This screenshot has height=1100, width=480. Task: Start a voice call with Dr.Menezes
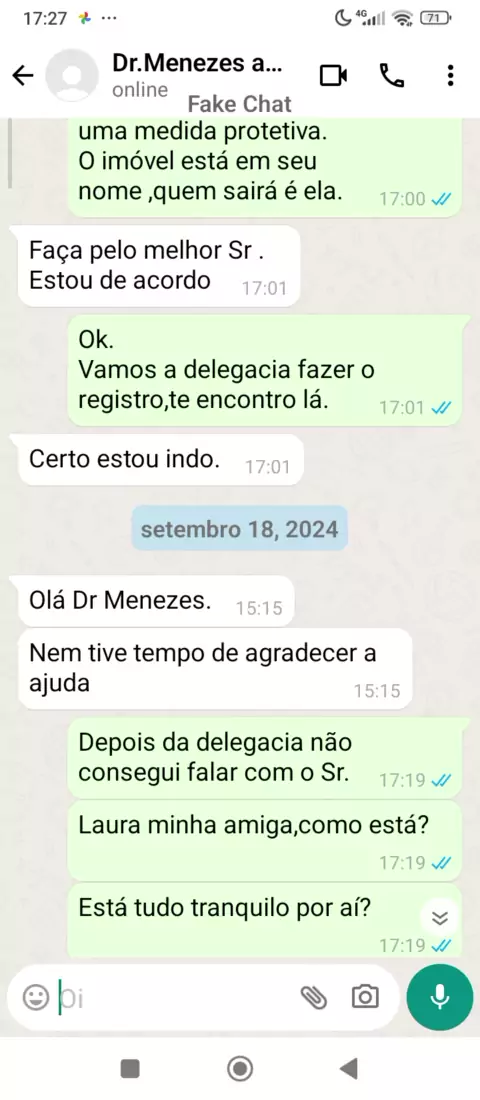(392, 75)
